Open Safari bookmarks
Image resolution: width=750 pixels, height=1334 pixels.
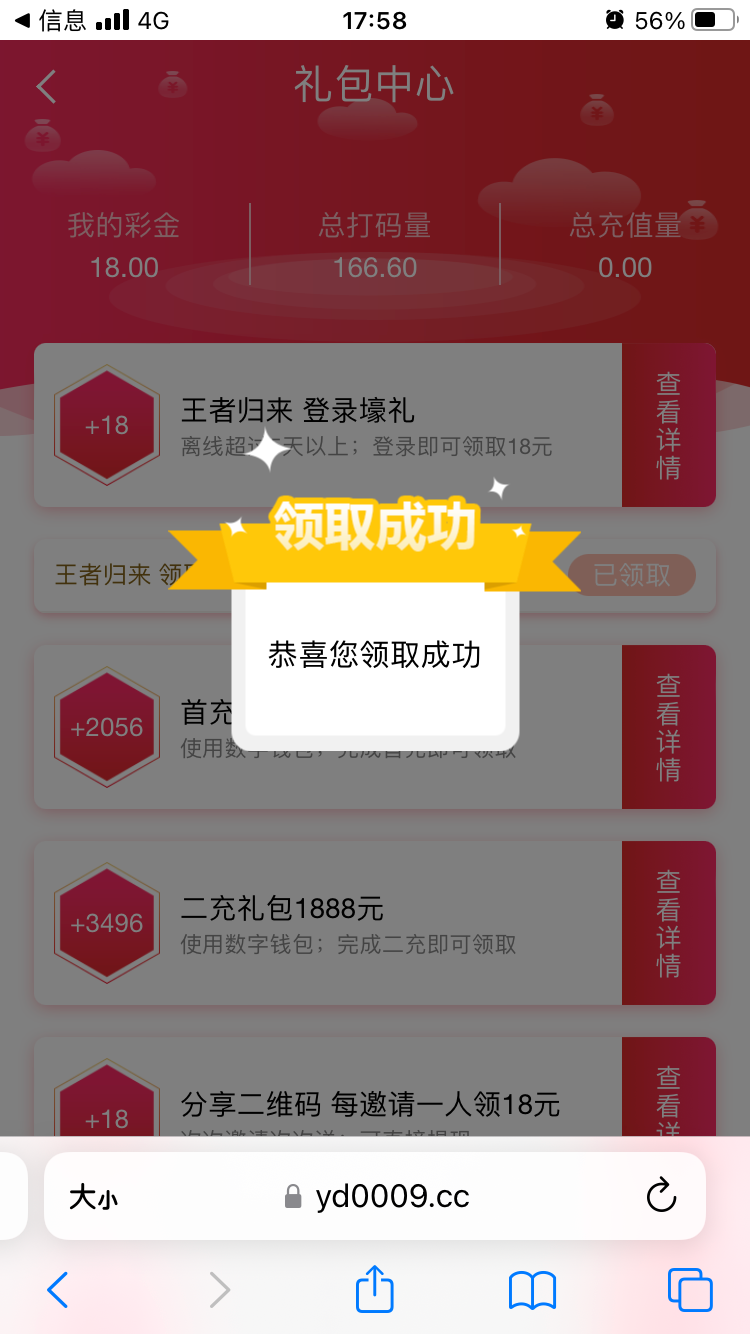point(532,1290)
